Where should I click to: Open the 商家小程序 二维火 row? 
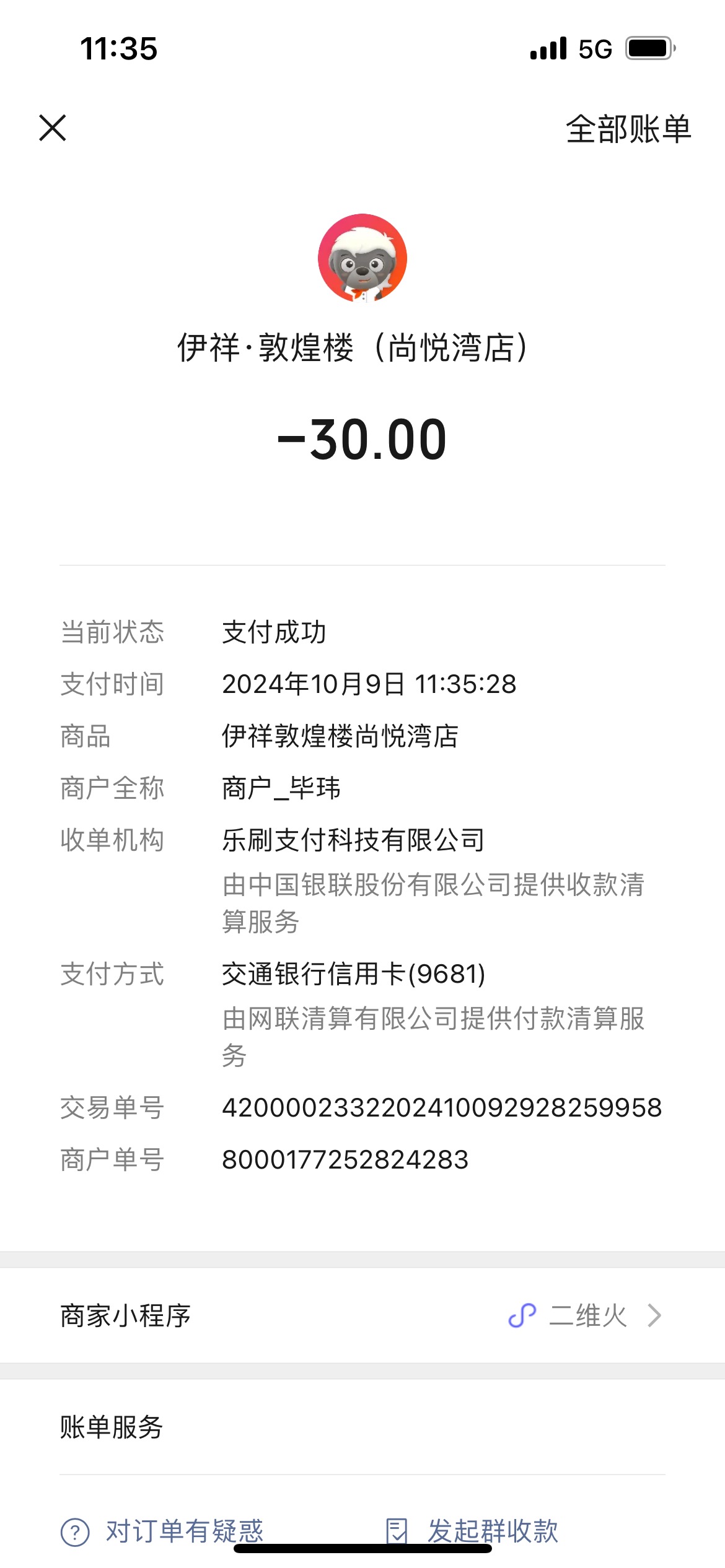click(x=362, y=1315)
